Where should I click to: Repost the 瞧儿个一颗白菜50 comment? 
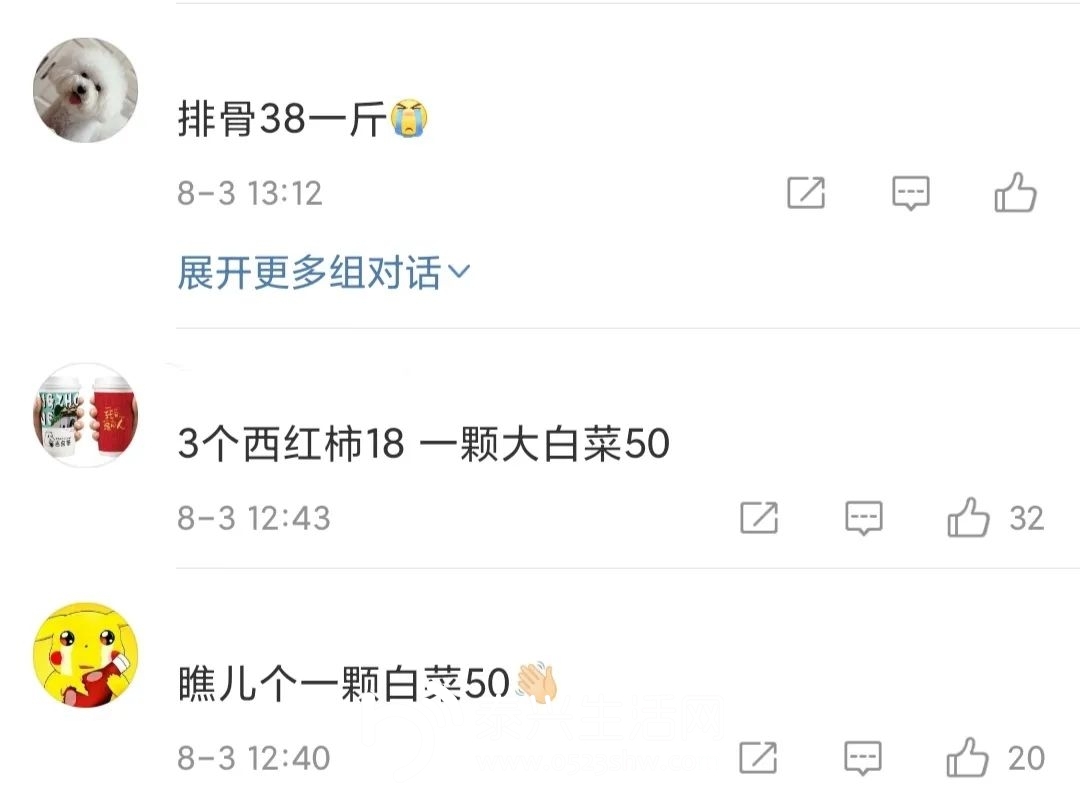[760, 758]
